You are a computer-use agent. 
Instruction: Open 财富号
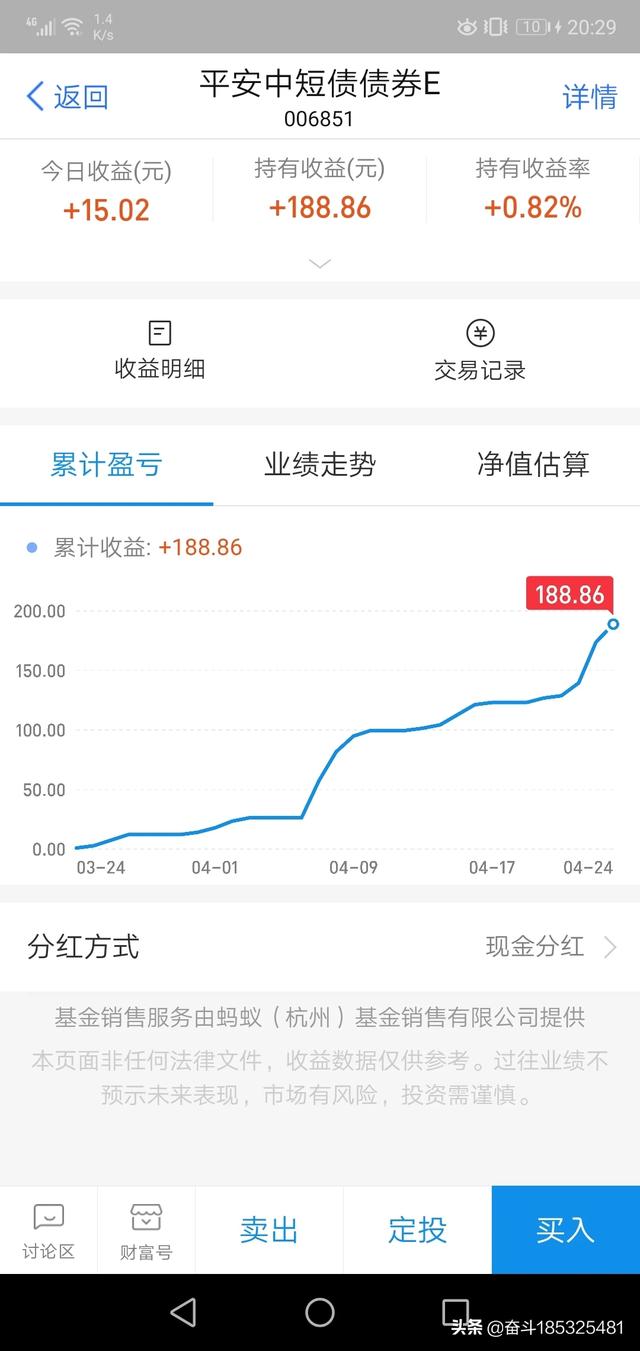pos(146,1231)
